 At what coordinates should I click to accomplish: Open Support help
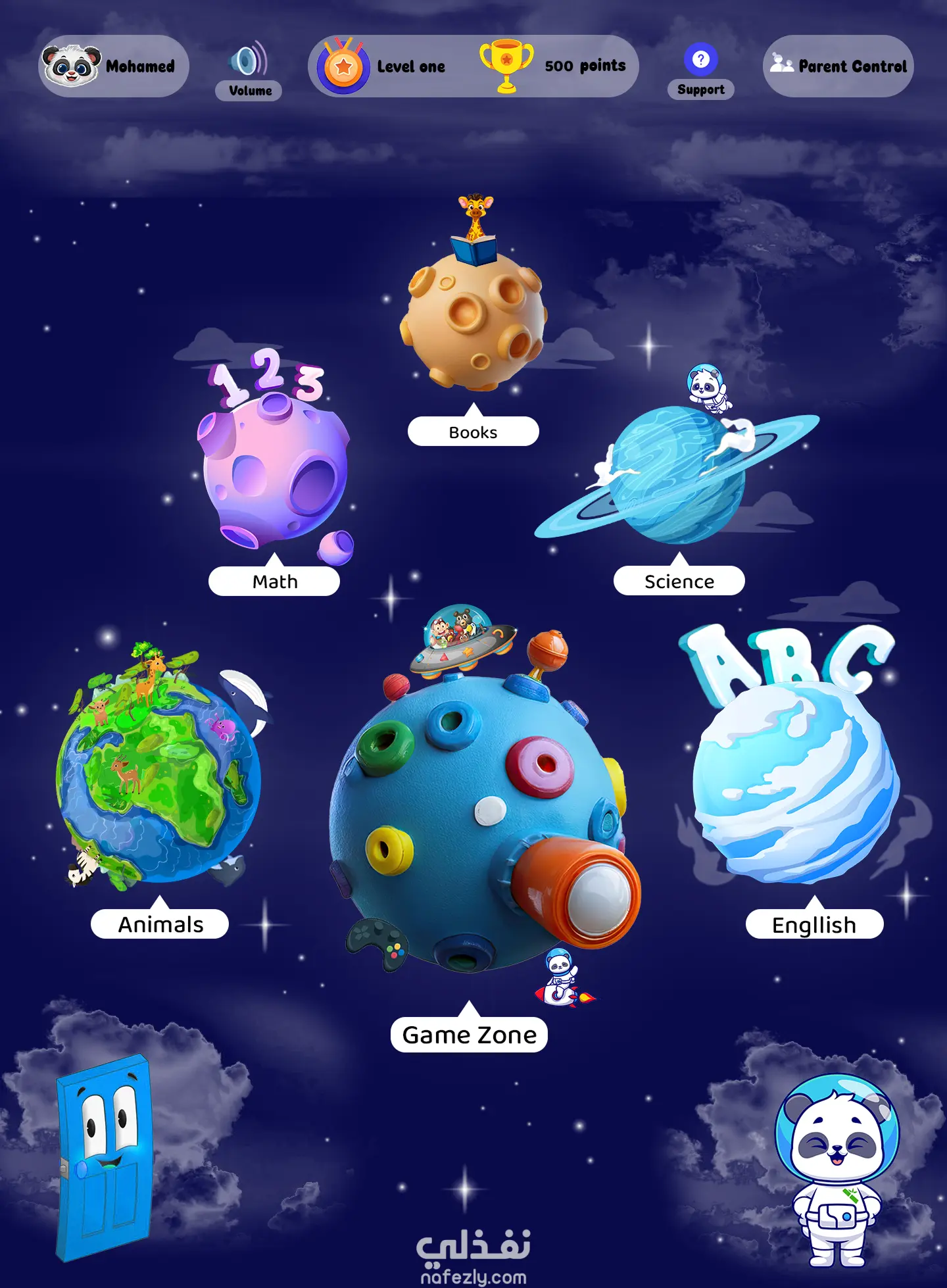[700, 61]
